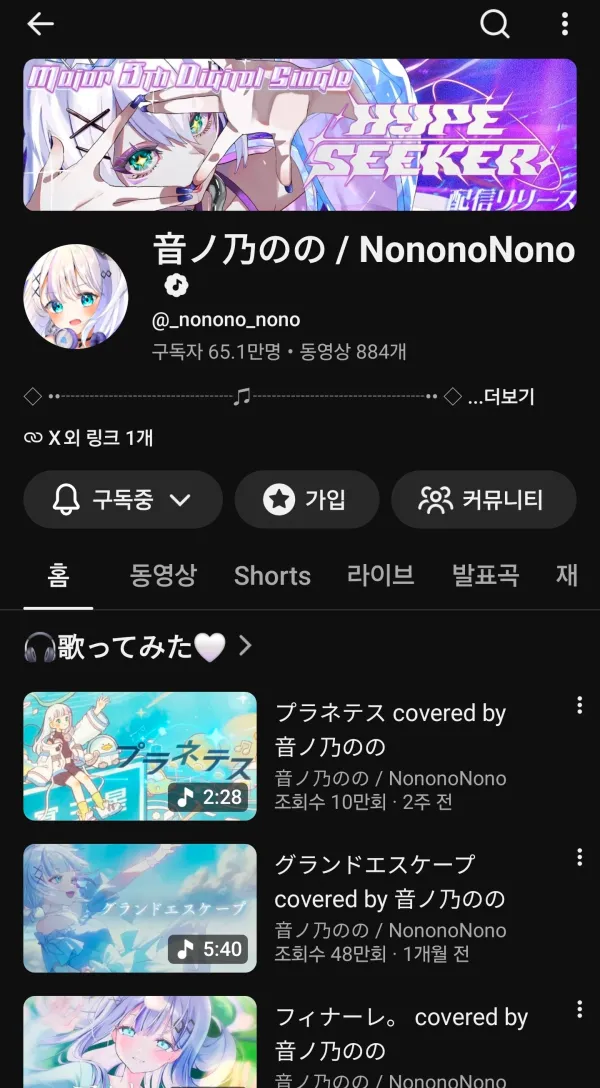Viewport: 600px width, 1088px height.
Task: Switch to the 라이브 tab
Action: 380,575
